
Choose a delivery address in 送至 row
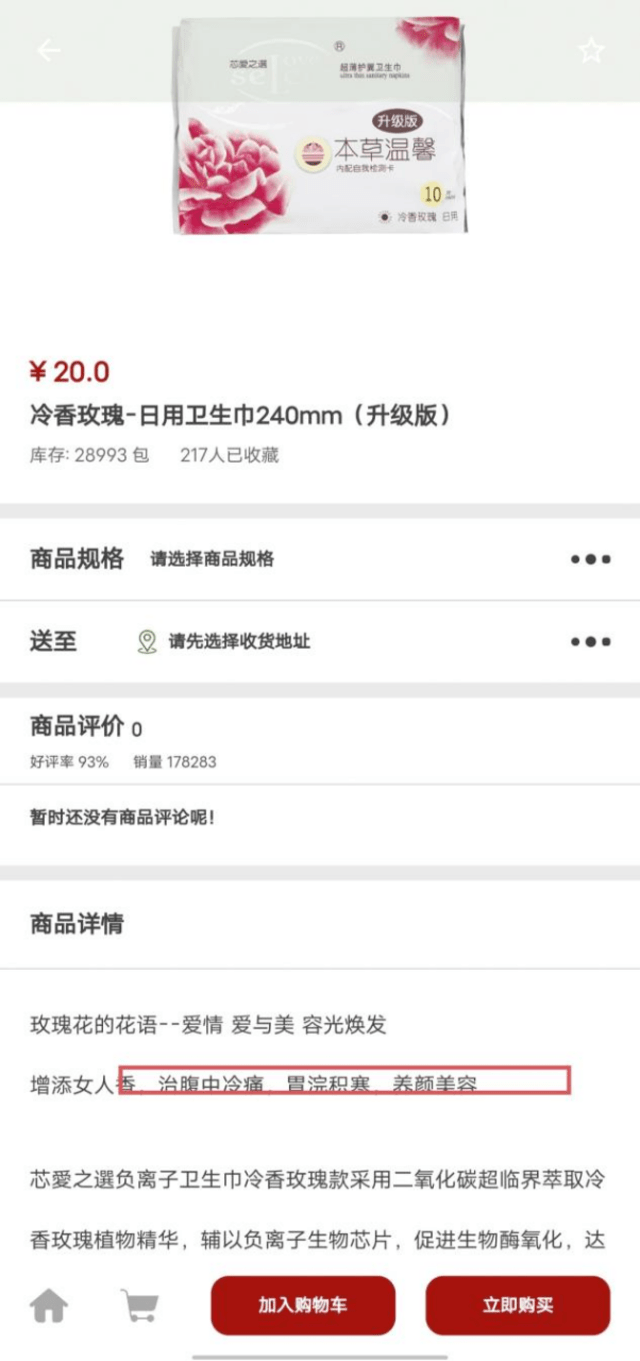(x=320, y=641)
